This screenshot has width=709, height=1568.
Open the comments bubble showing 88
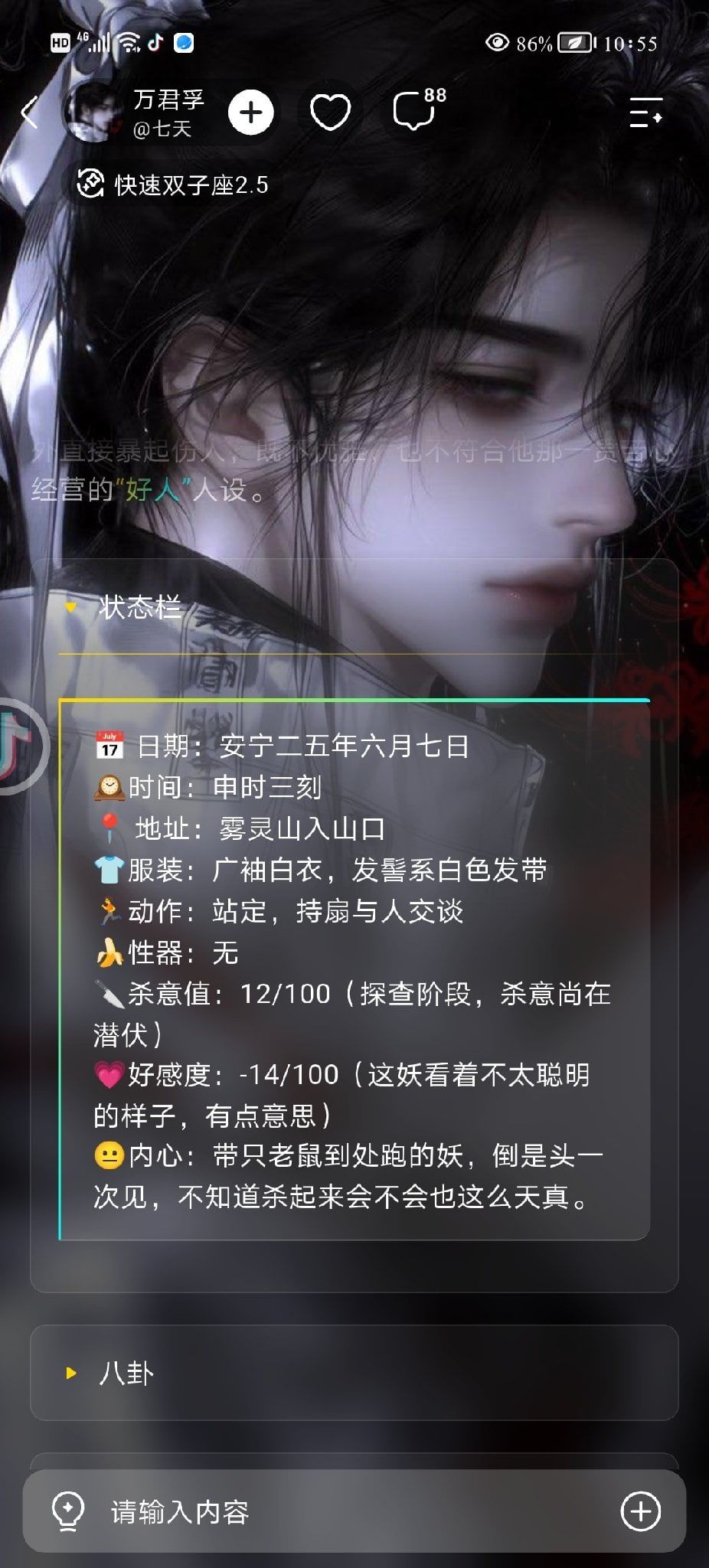point(418,109)
